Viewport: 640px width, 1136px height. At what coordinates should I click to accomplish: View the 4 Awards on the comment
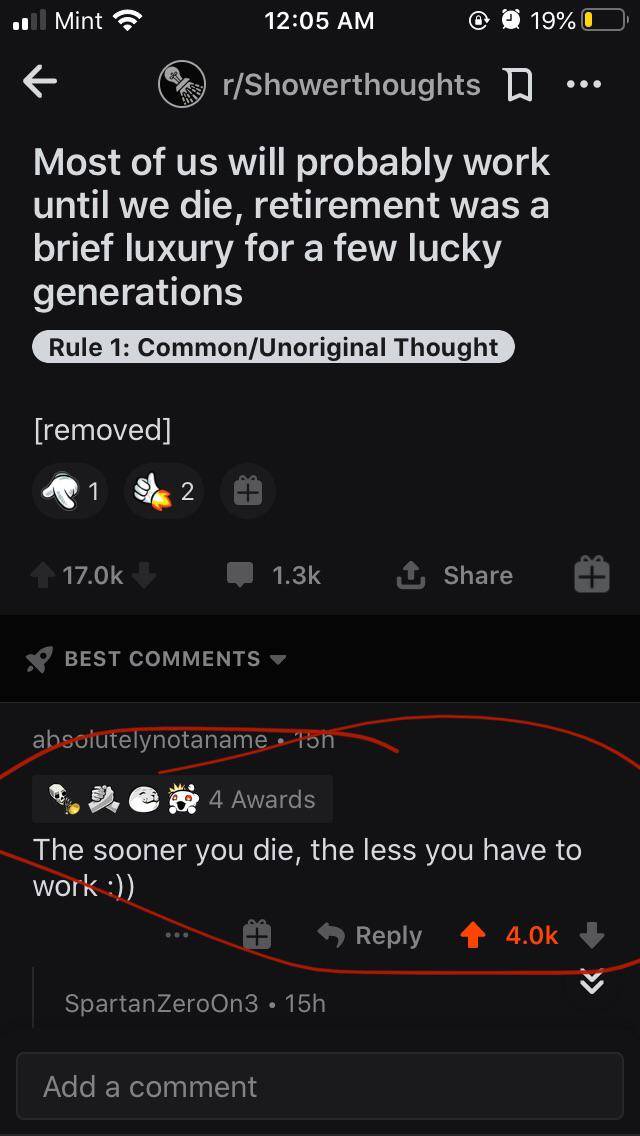183,799
